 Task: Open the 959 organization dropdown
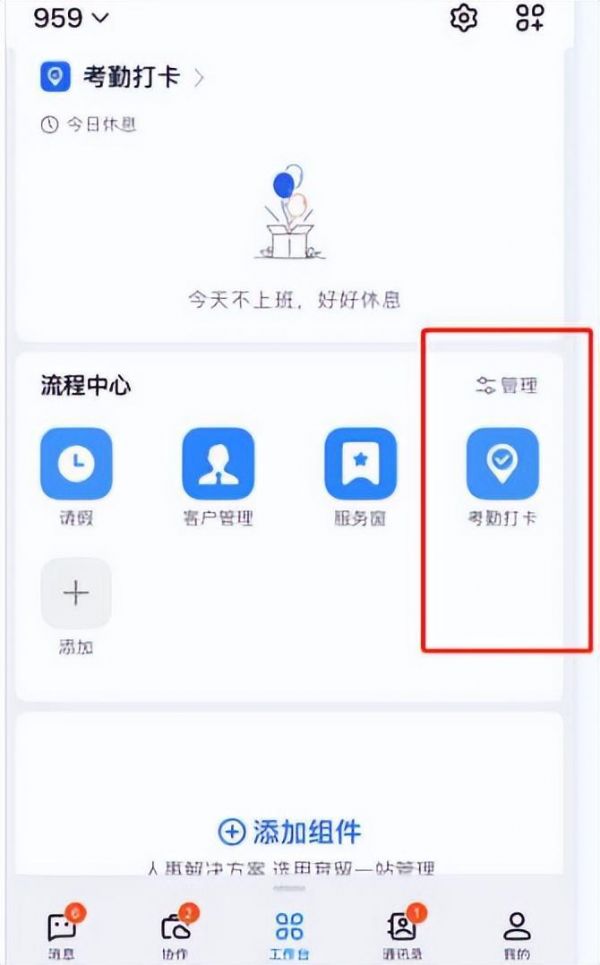(71, 18)
